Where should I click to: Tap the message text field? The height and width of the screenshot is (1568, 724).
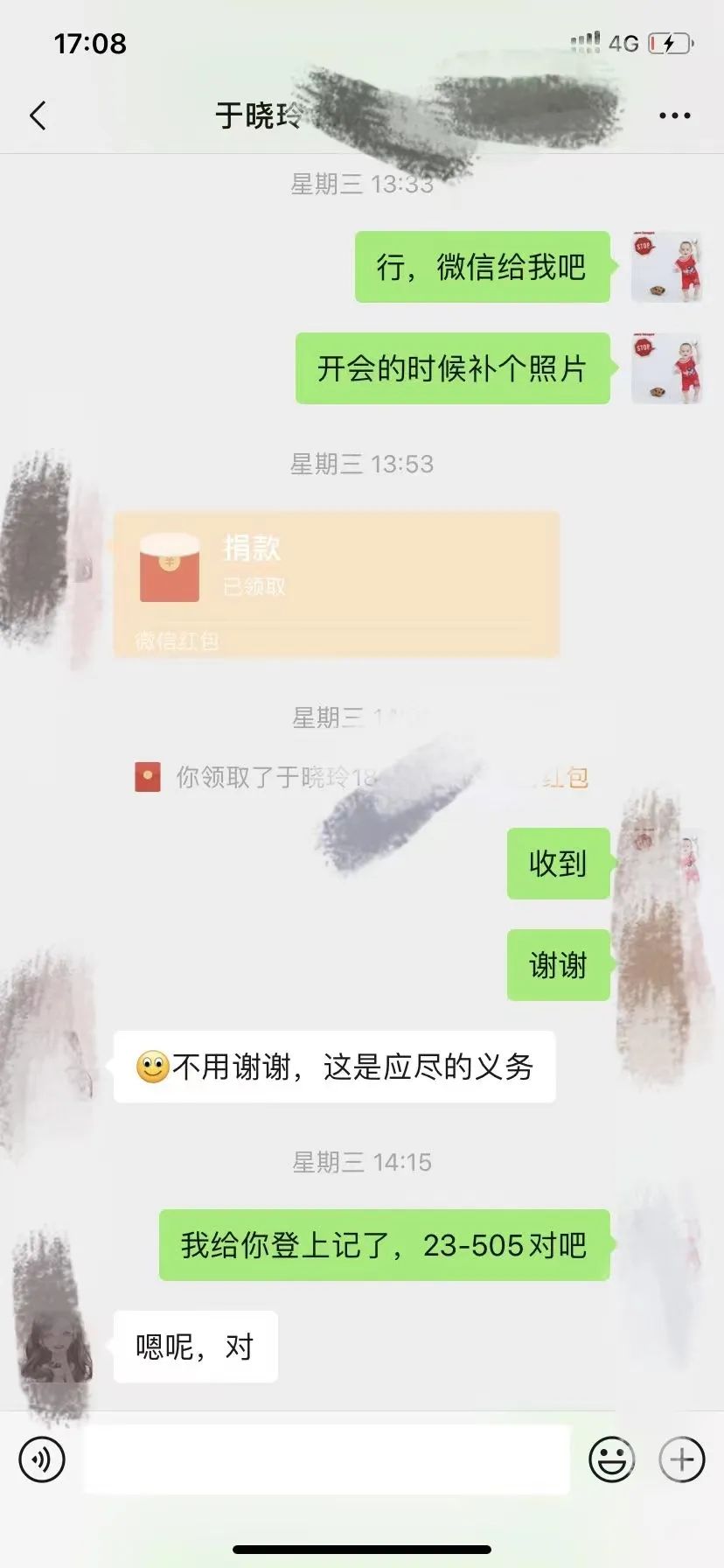click(326, 1459)
